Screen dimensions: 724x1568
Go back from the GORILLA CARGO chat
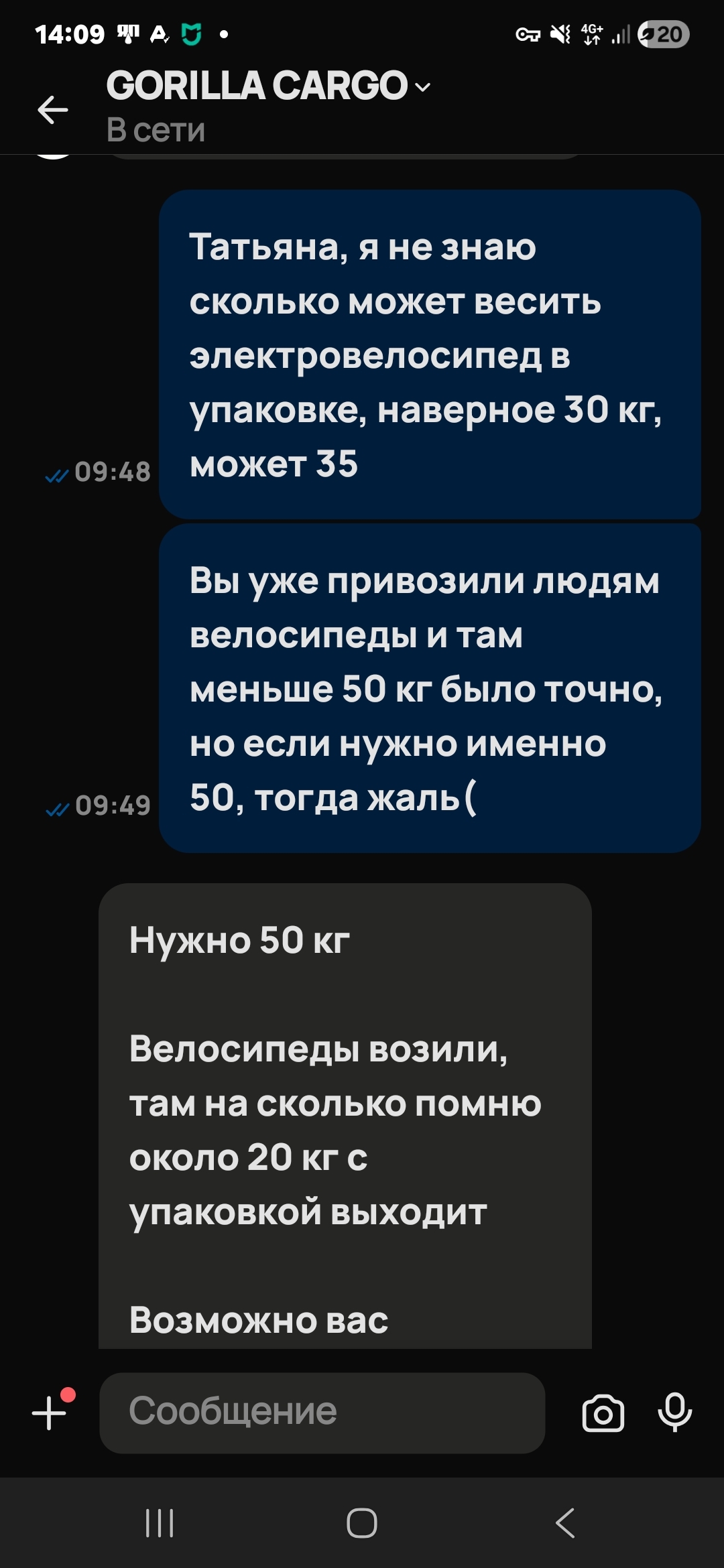(53, 110)
